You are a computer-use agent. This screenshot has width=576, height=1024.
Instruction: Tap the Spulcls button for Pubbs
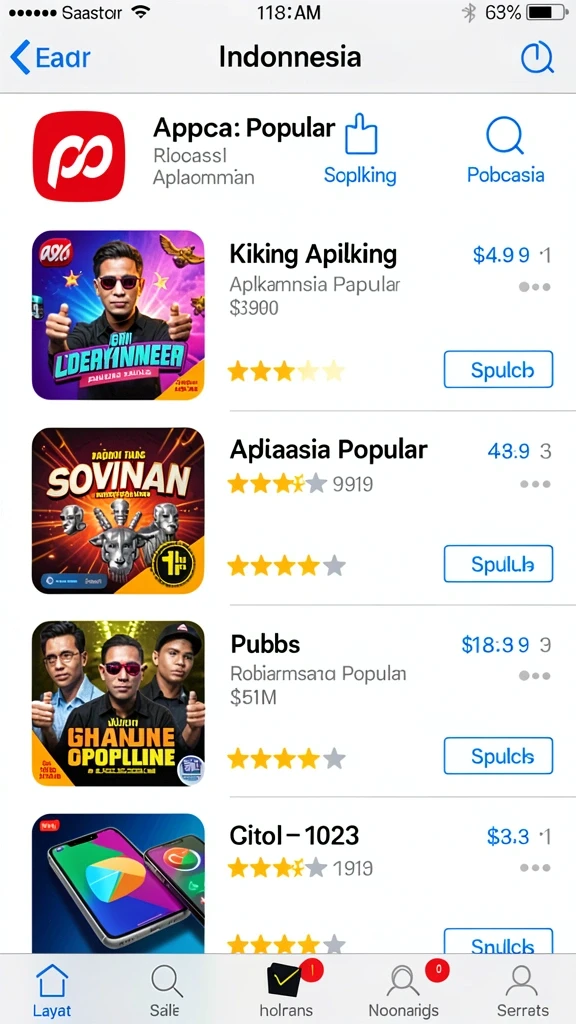tap(498, 756)
